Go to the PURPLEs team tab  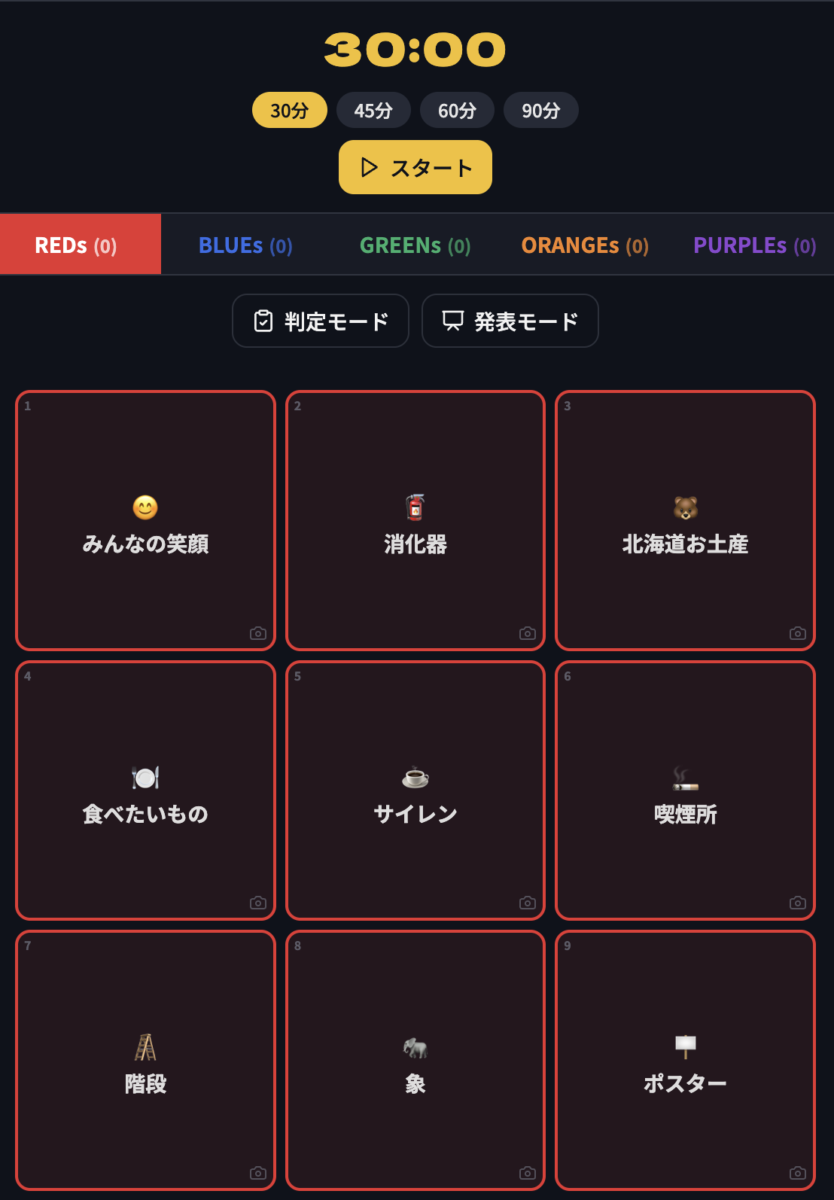pyautogui.click(x=755, y=245)
